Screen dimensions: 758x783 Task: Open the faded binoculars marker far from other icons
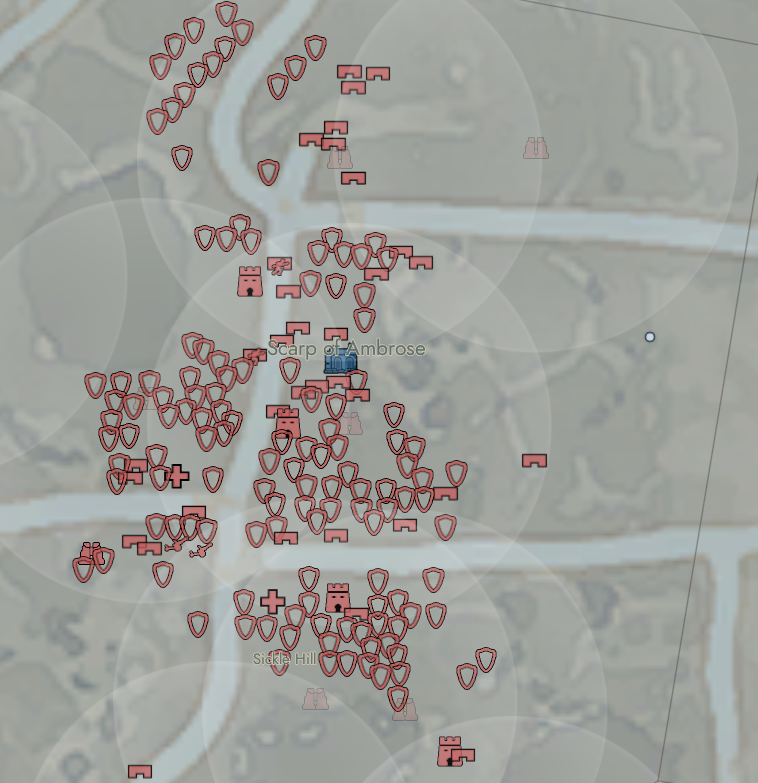coord(536,148)
